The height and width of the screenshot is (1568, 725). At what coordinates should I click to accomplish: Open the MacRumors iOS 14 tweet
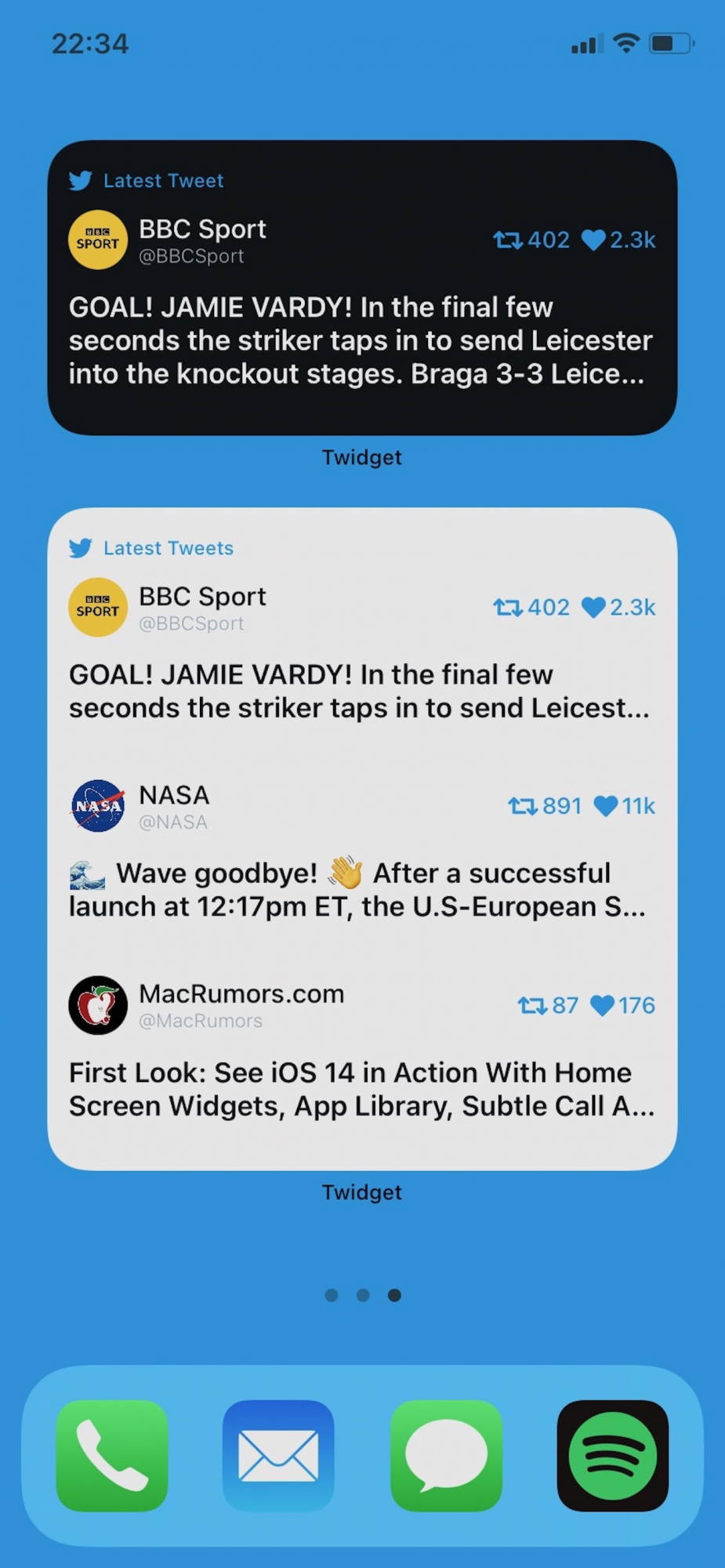point(362,1048)
